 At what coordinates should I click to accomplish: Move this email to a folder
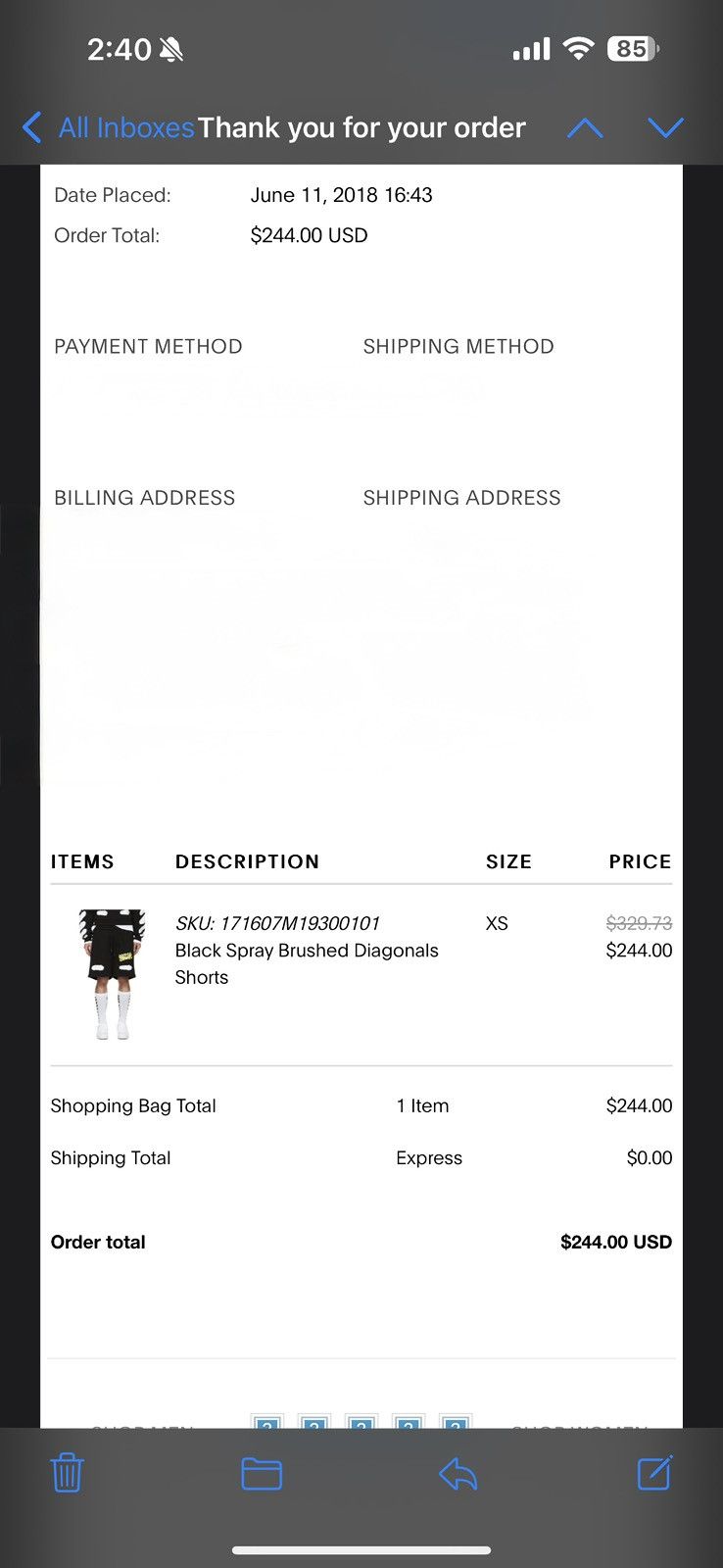pos(262,1474)
